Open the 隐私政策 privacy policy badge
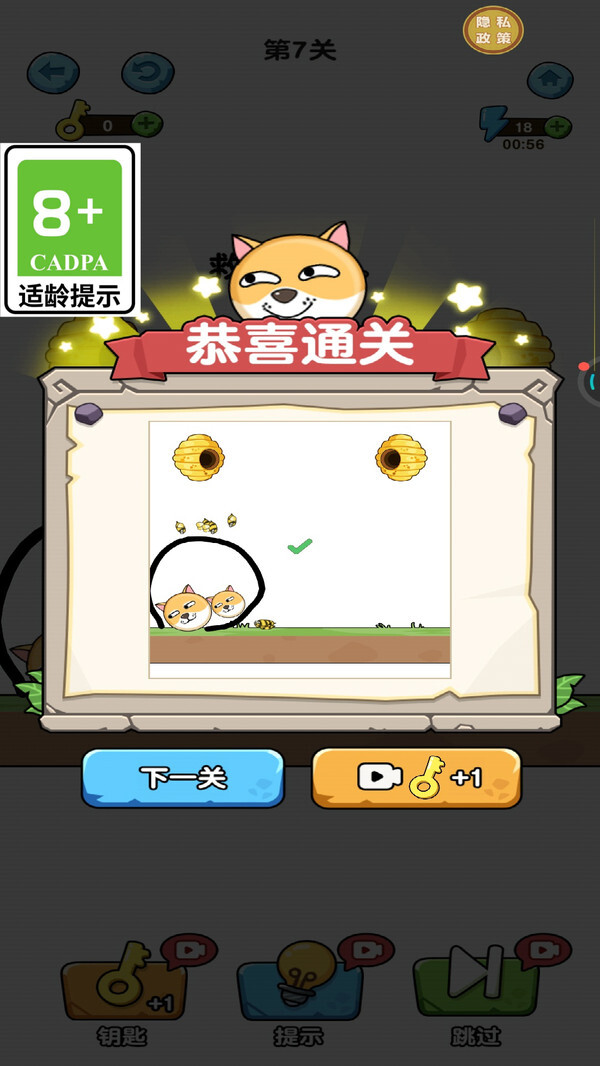The width and height of the screenshot is (600, 1066). pos(493,30)
